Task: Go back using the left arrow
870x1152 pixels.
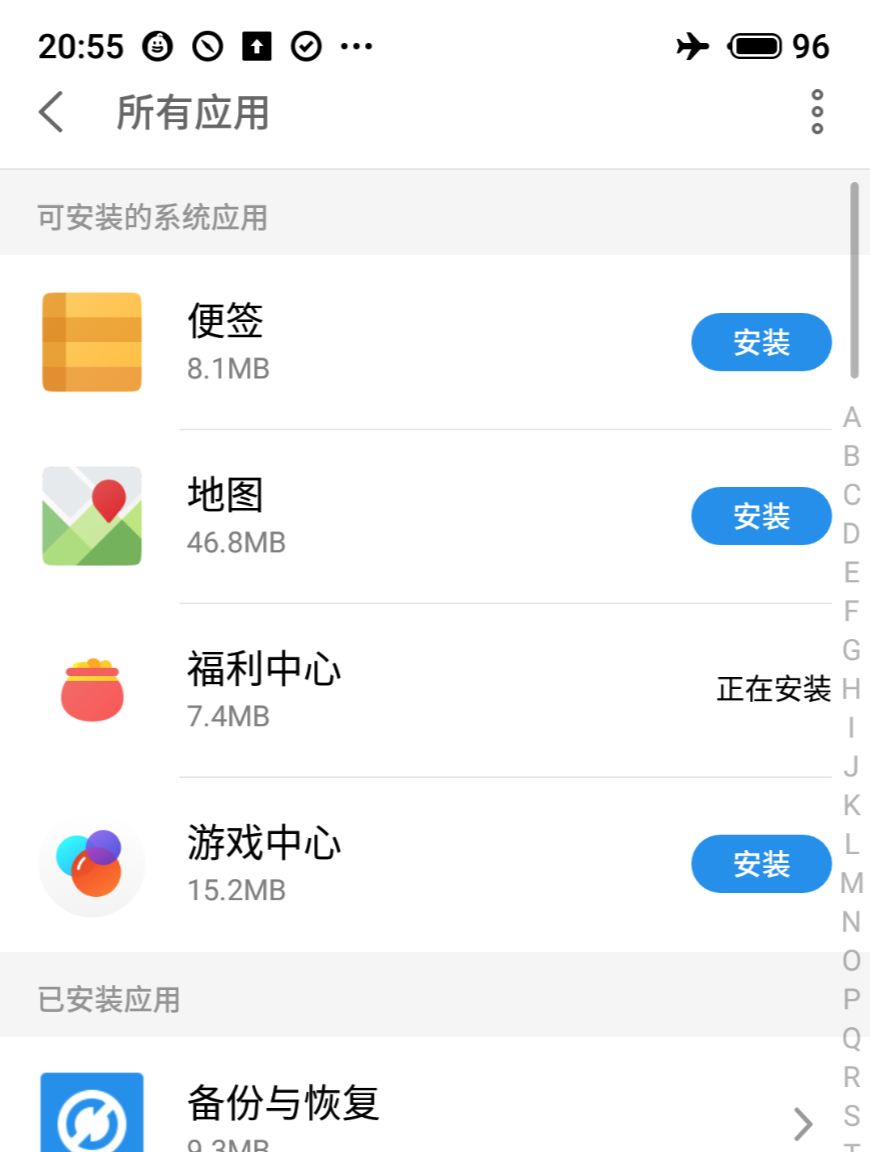Action: [x=52, y=112]
